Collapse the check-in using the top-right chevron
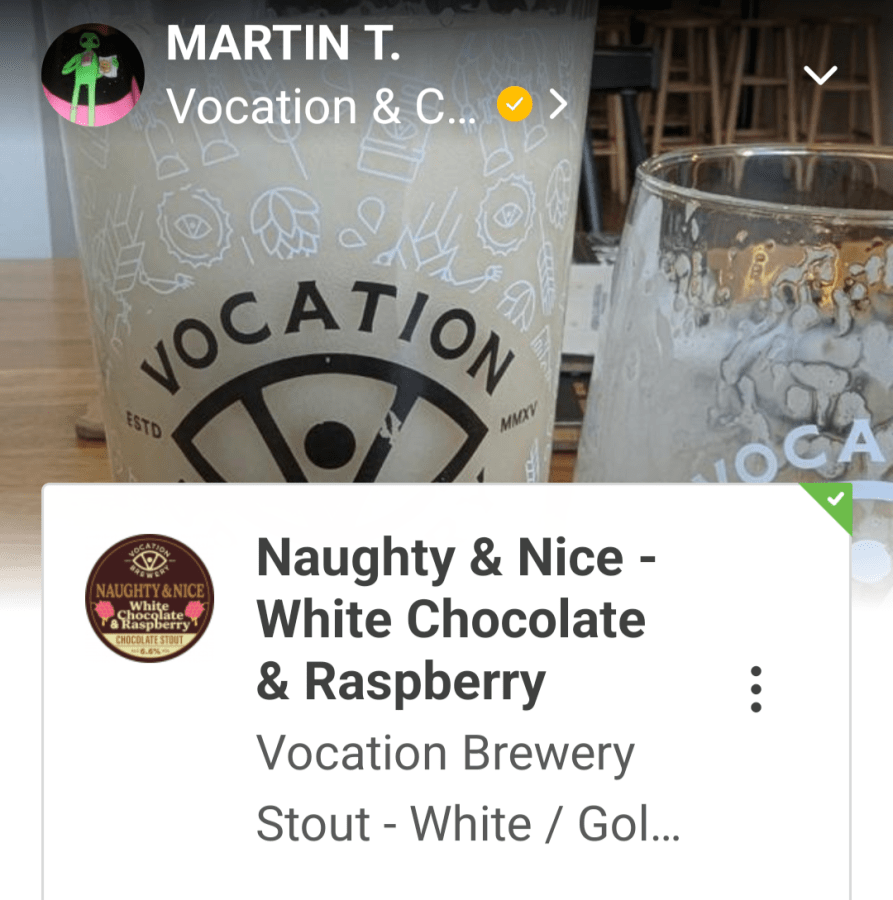Screen dimensions: 893x900 pyautogui.click(x=820, y=73)
